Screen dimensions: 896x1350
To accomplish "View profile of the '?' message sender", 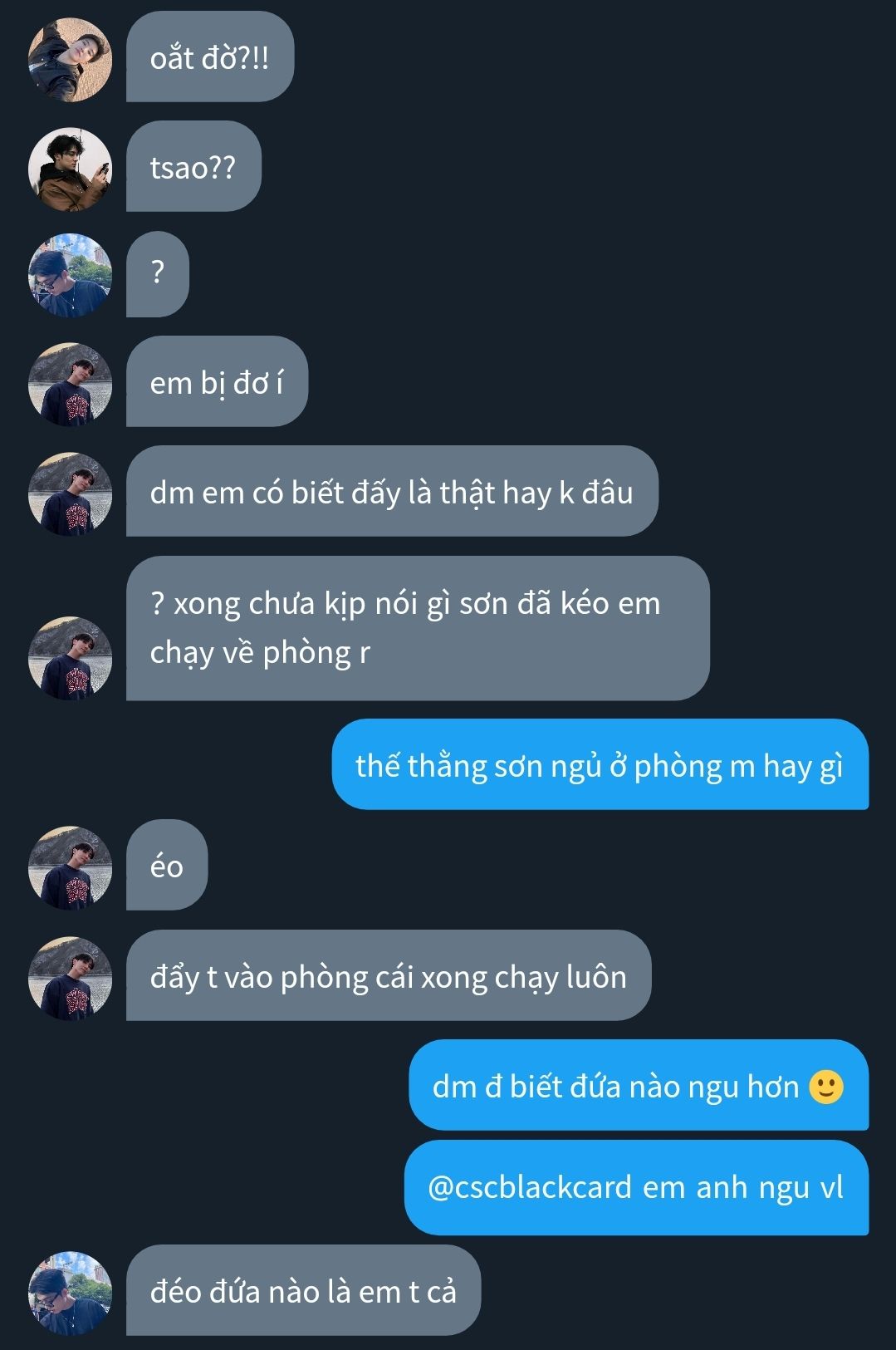I will (x=70, y=275).
